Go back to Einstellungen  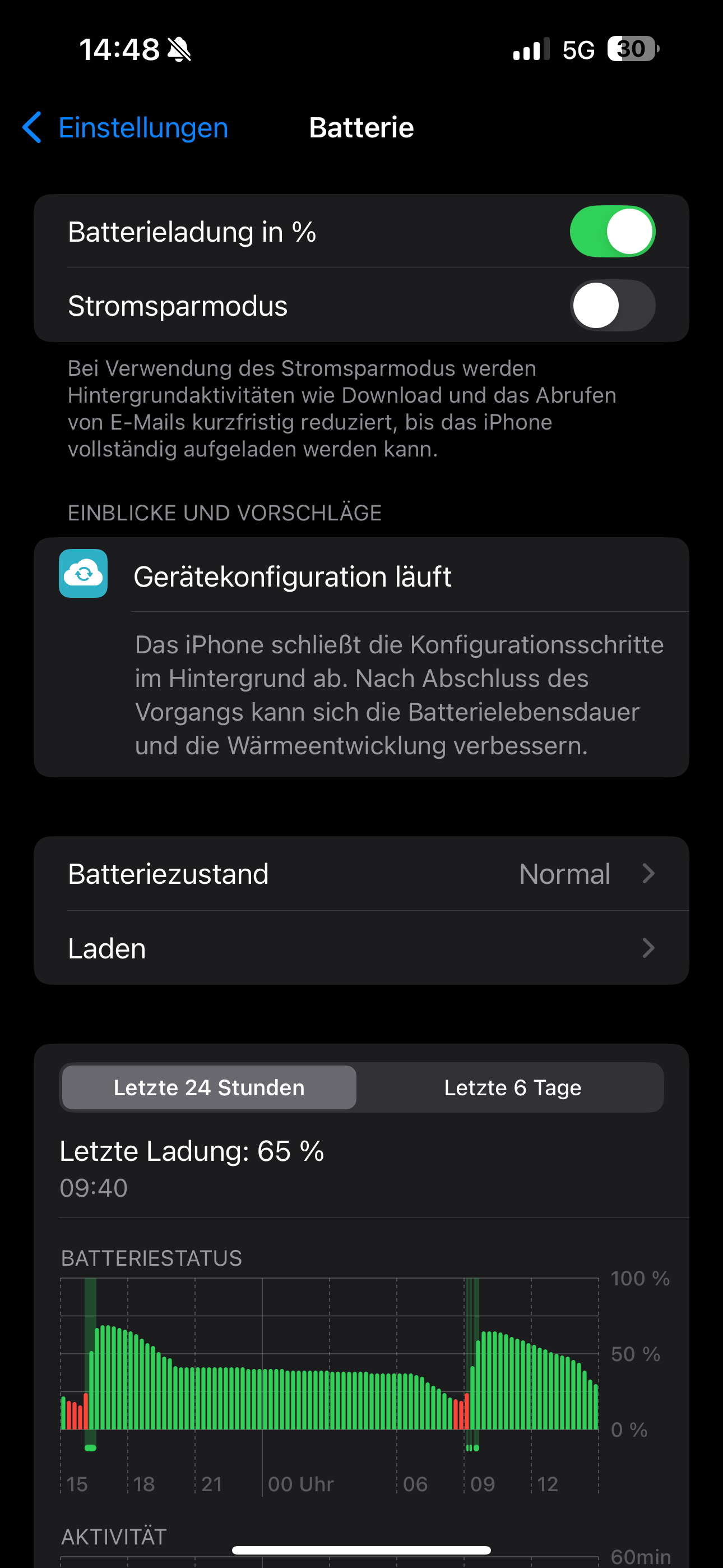(126, 128)
